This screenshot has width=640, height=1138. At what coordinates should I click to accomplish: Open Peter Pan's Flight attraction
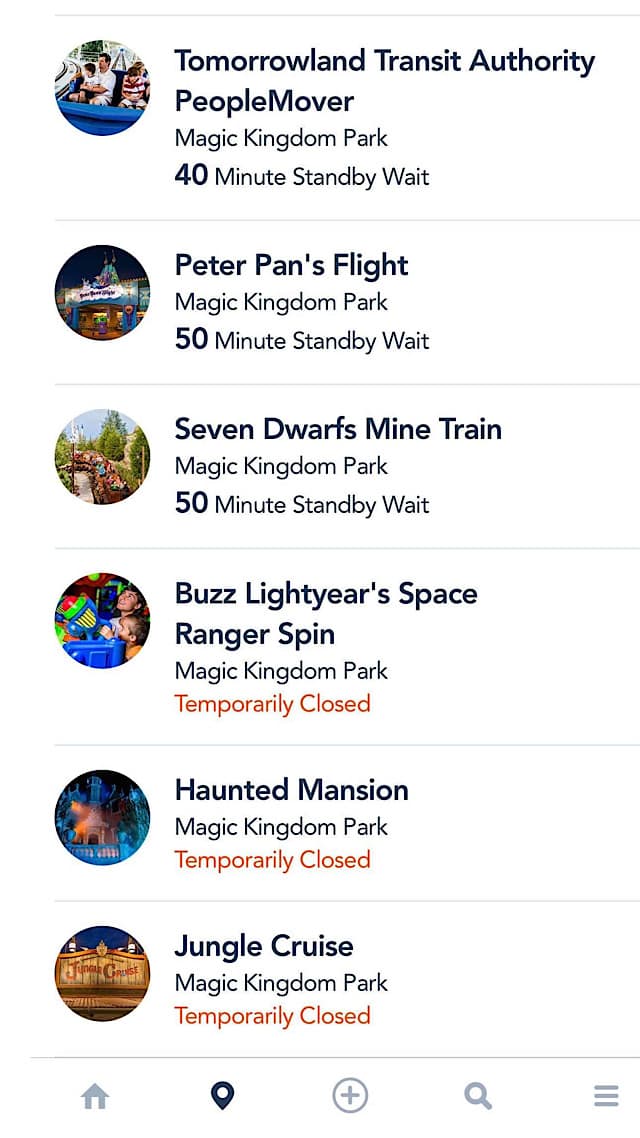coord(292,266)
